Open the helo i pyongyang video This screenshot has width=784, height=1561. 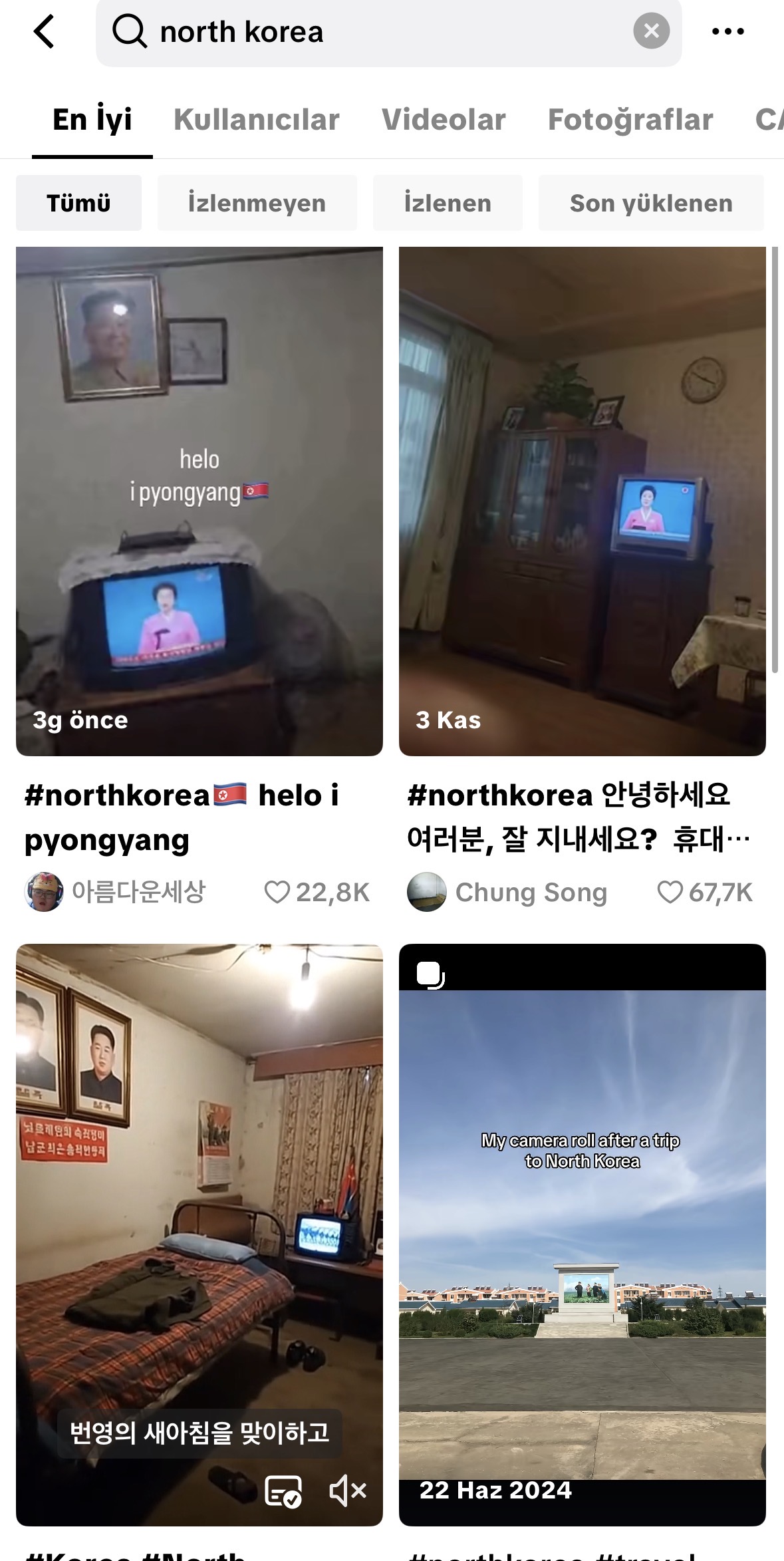(x=199, y=501)
